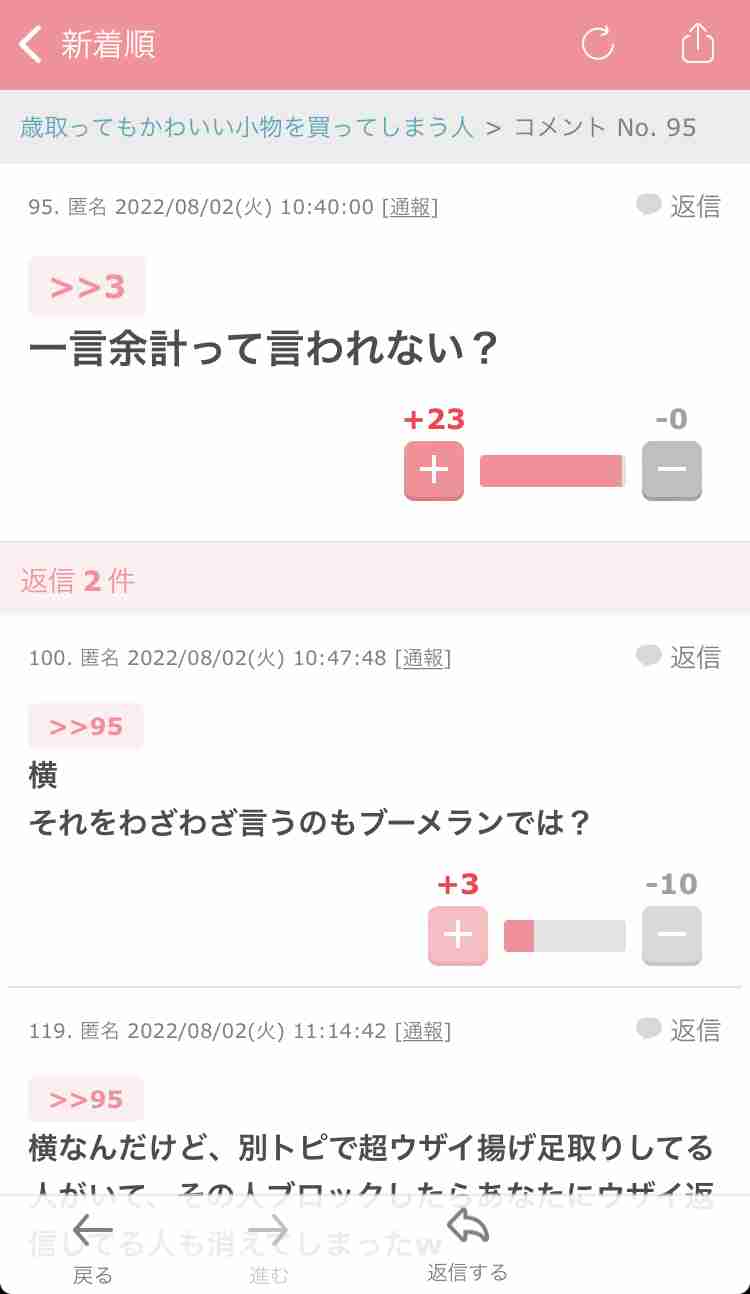This screenshot has width=750, height=1294.
Task: Reply to comment 100 using 返信
Action: [x=678, y=657]
